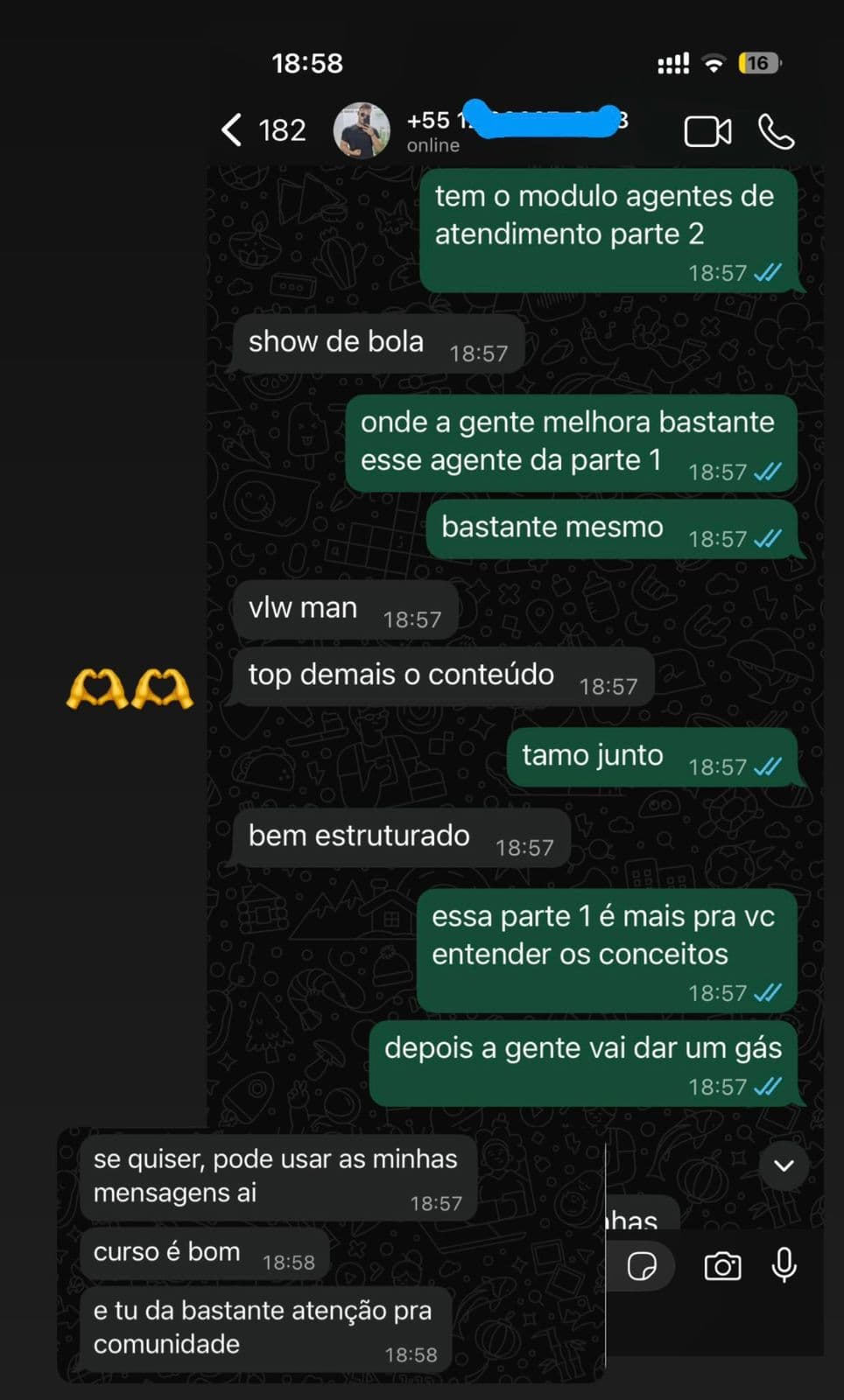Go back using the left chevron

coord(231,129)
